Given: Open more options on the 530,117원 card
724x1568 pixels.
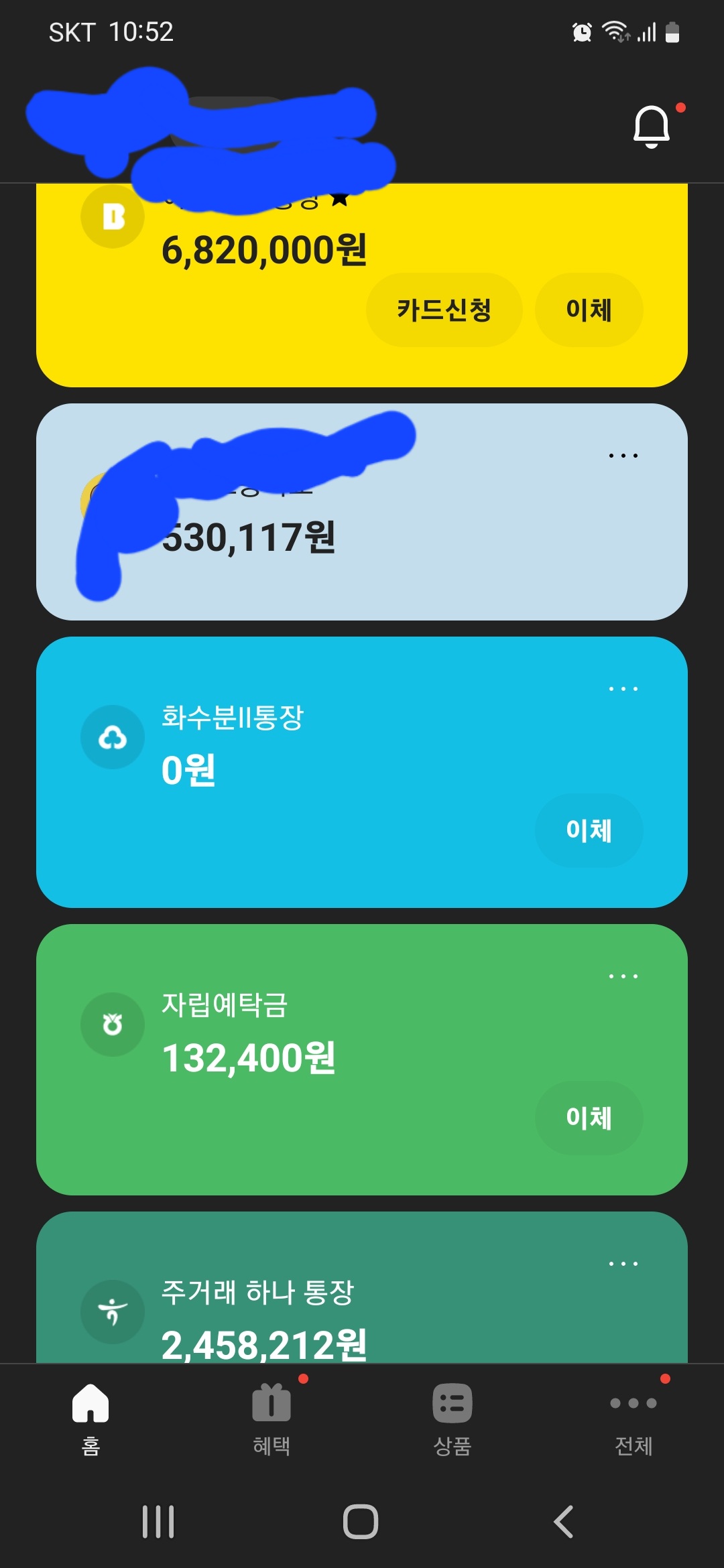Looking at the screenshot, I should point(623,456).
